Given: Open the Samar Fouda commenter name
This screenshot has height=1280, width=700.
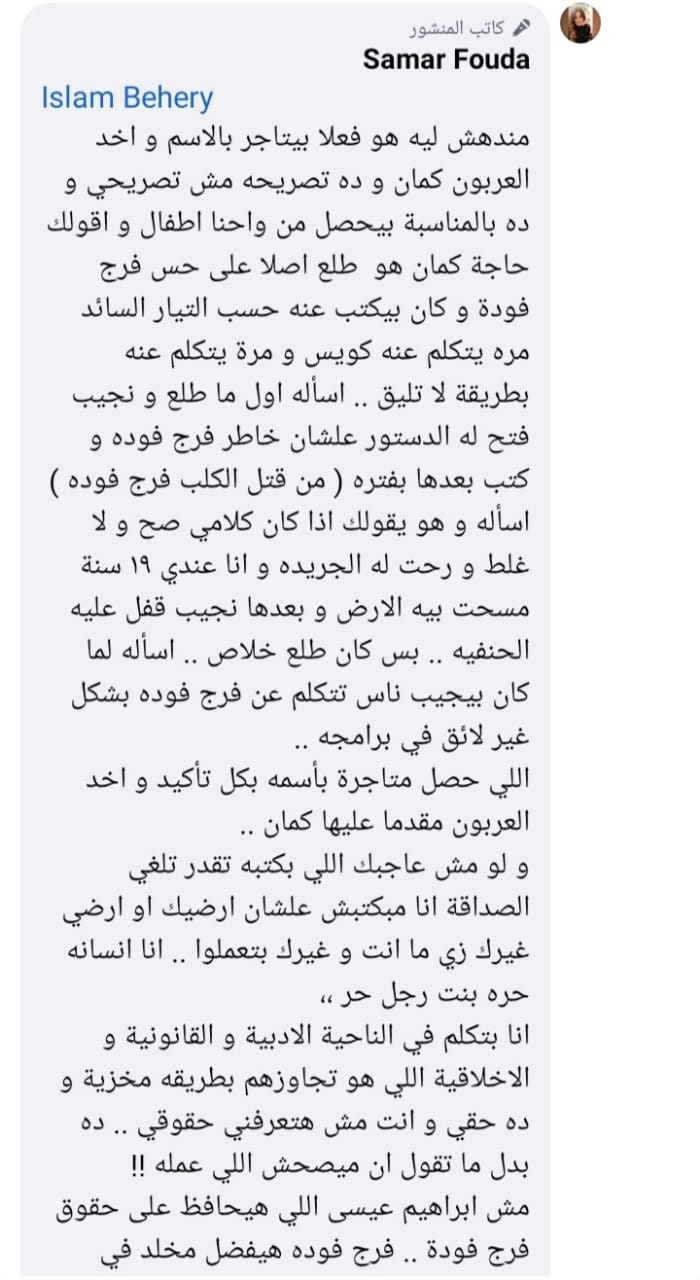Looking at the screenshot, I should tap(446, 59).
